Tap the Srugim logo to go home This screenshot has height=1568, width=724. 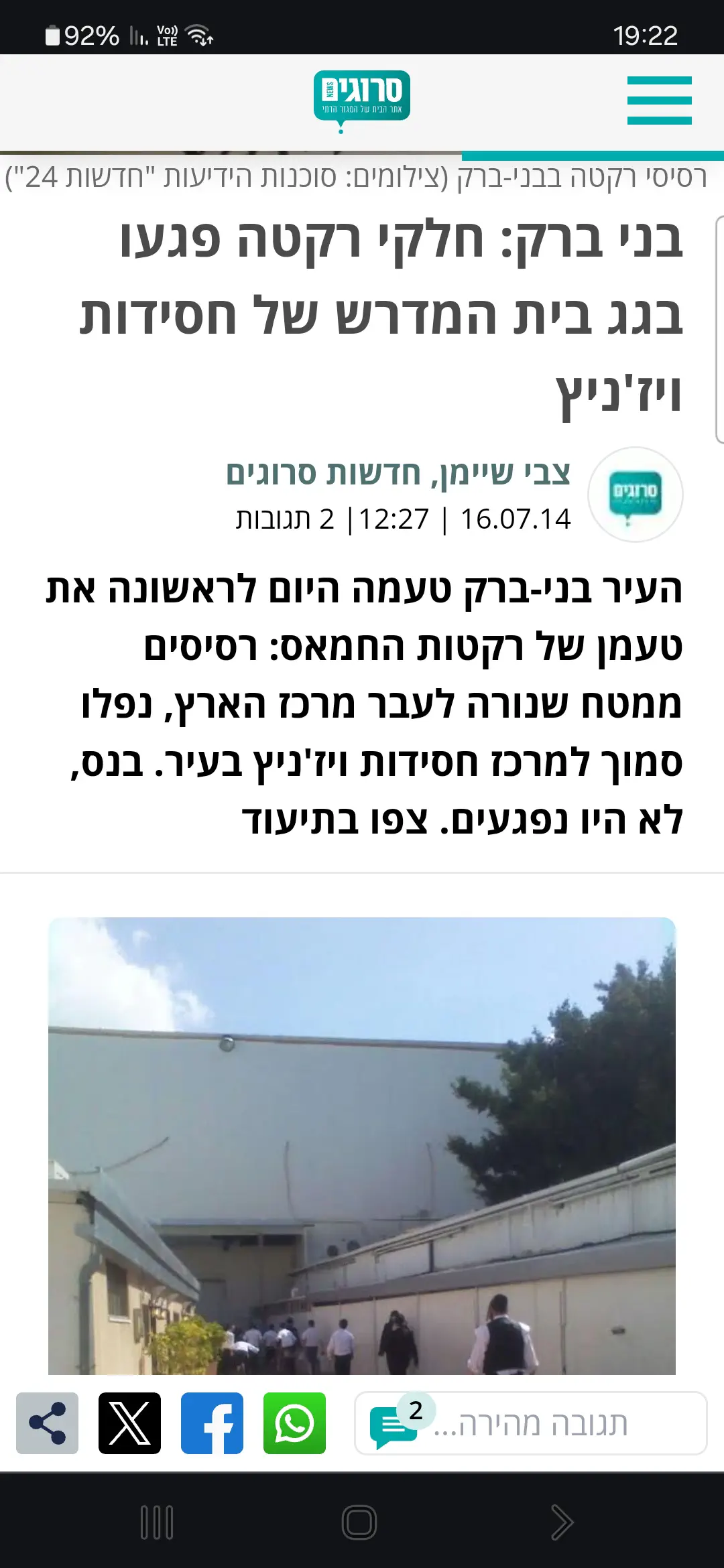click(x=361, y=100)
